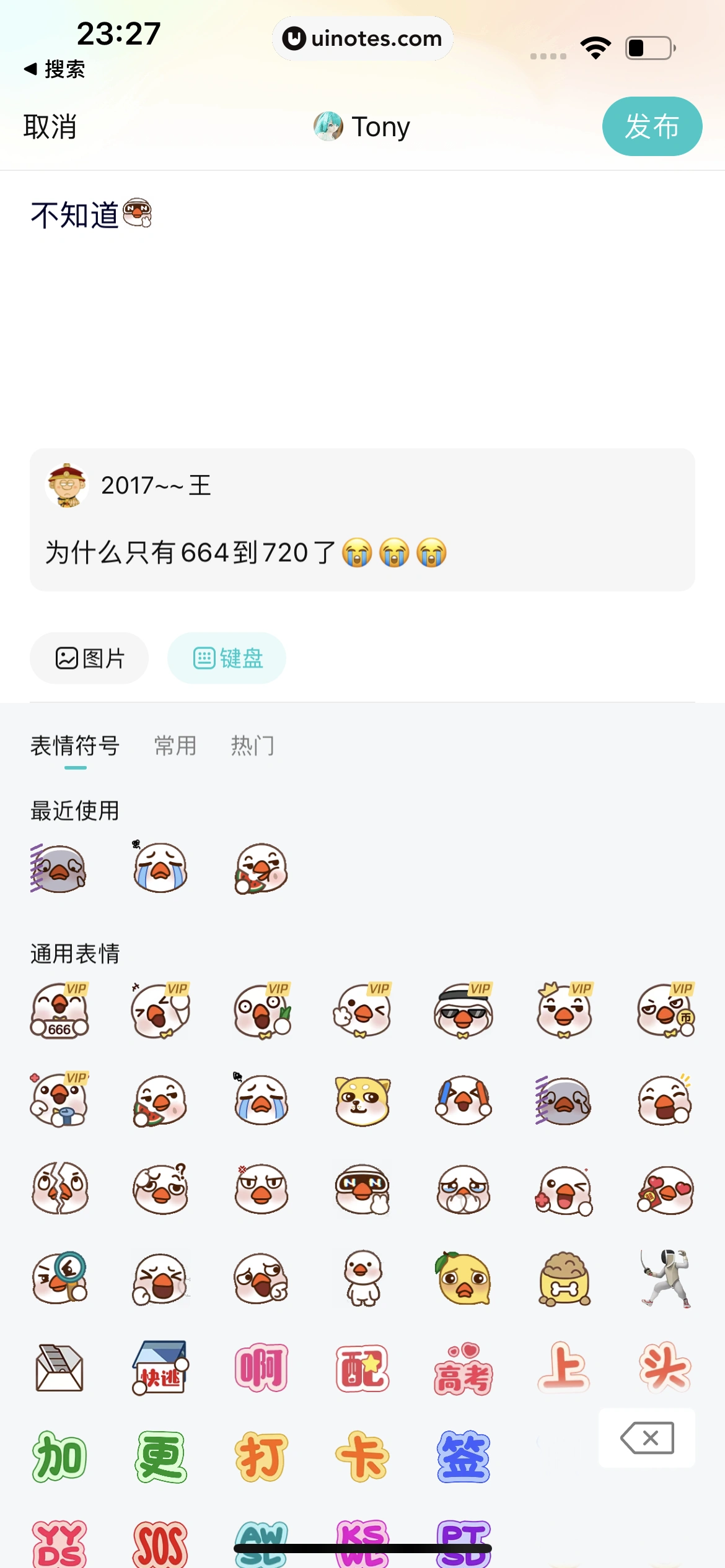Insert the blue 签 text sticker
The height and width of the screenshot is (1568, 725).
pos(463,1457)
